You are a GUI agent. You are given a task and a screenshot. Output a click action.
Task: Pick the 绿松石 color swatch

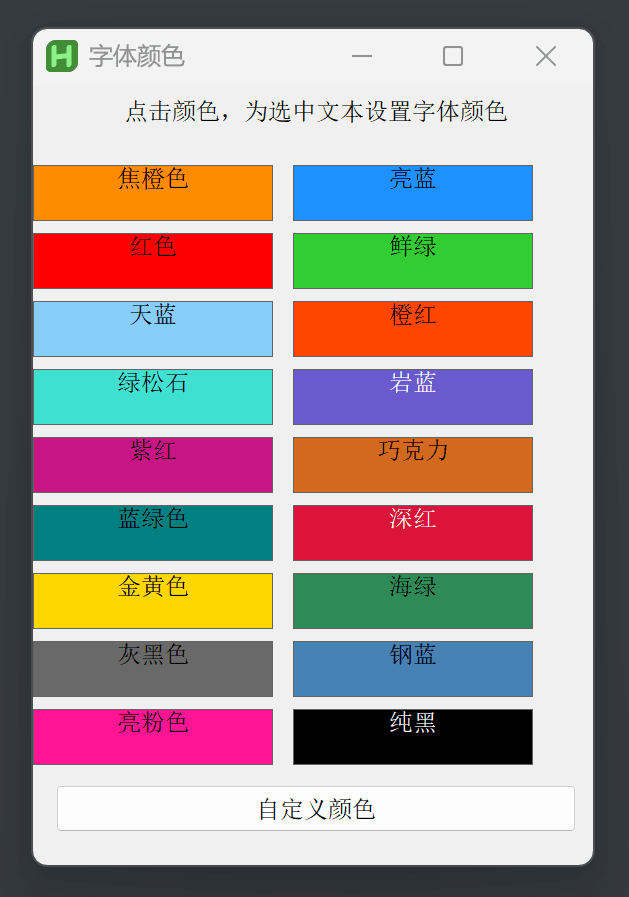coord(153,397)
